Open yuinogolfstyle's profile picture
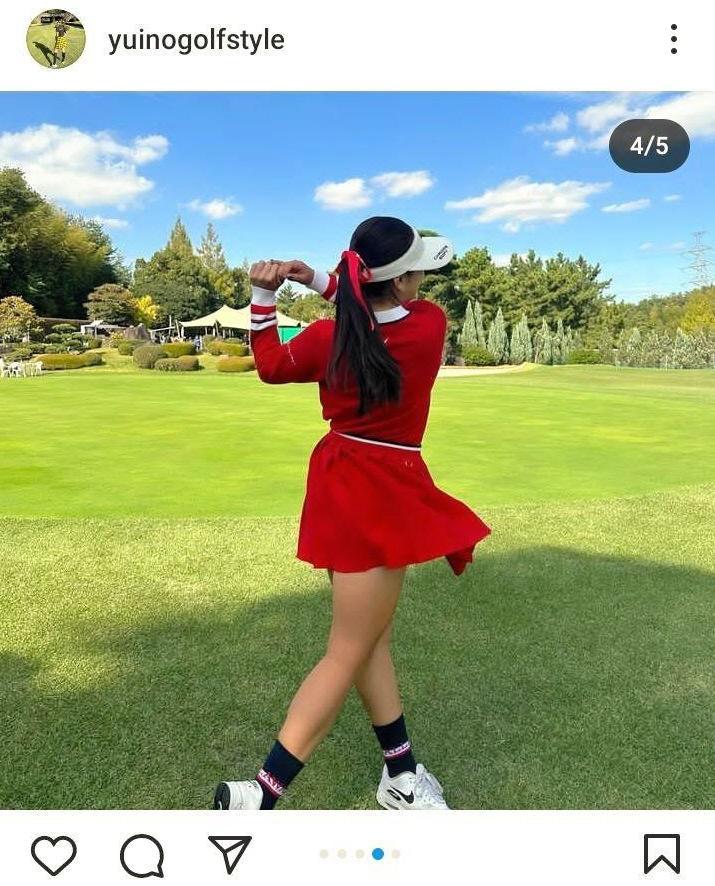Viewport: 715px width, 886px height. pos(56,40)
